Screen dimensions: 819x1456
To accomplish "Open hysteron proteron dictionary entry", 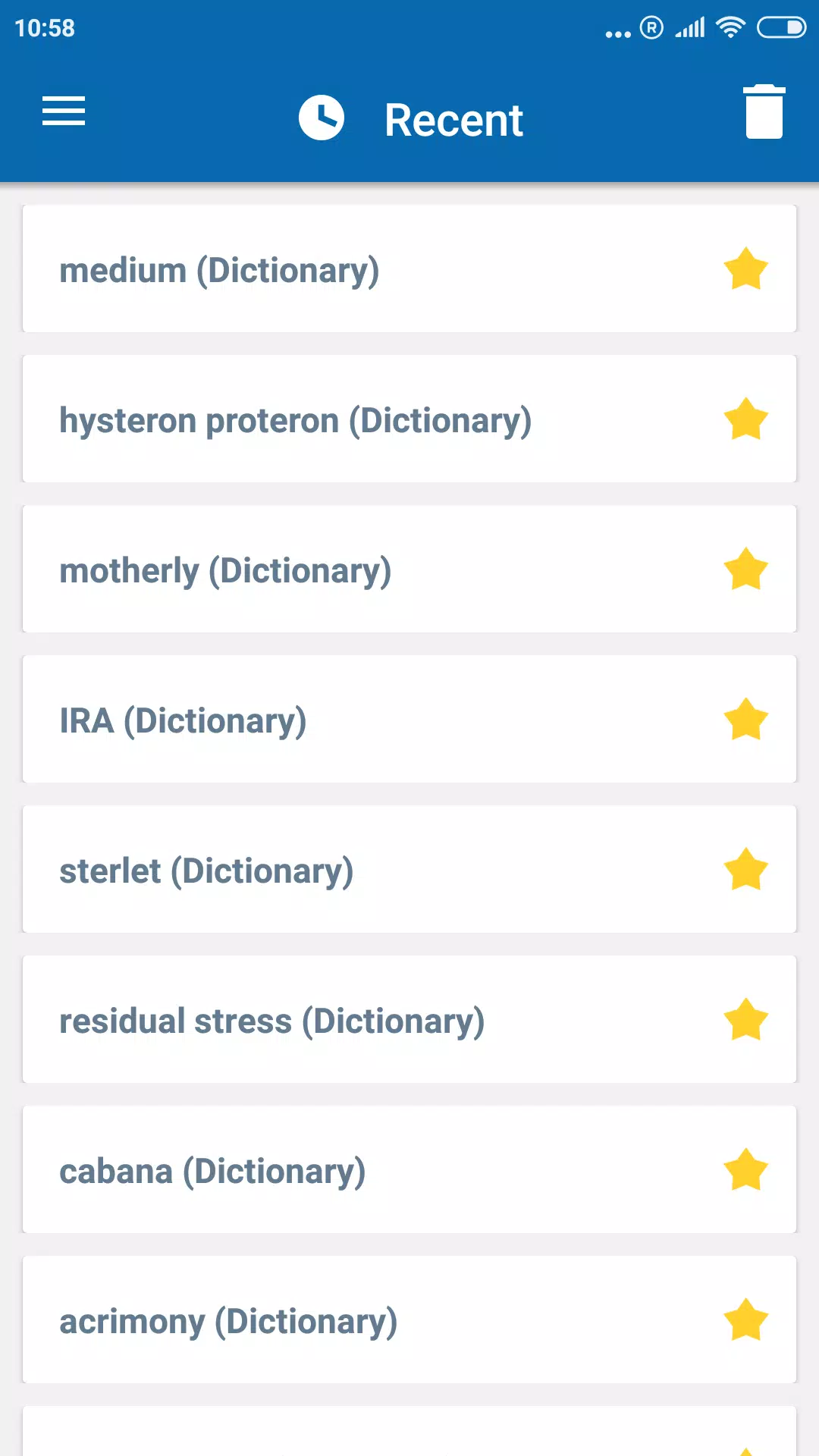I will [x=409, y=419].
